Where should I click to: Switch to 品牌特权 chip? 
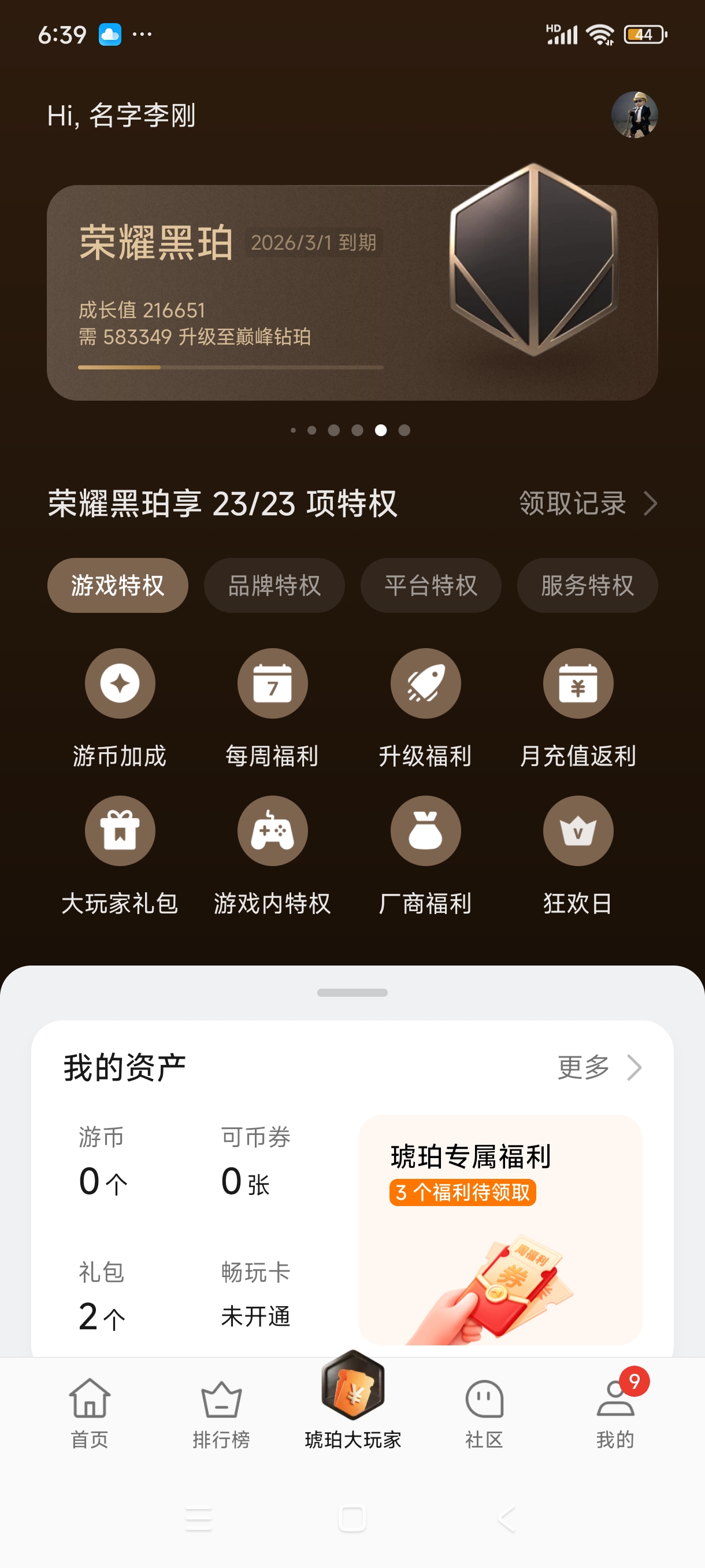274,585
